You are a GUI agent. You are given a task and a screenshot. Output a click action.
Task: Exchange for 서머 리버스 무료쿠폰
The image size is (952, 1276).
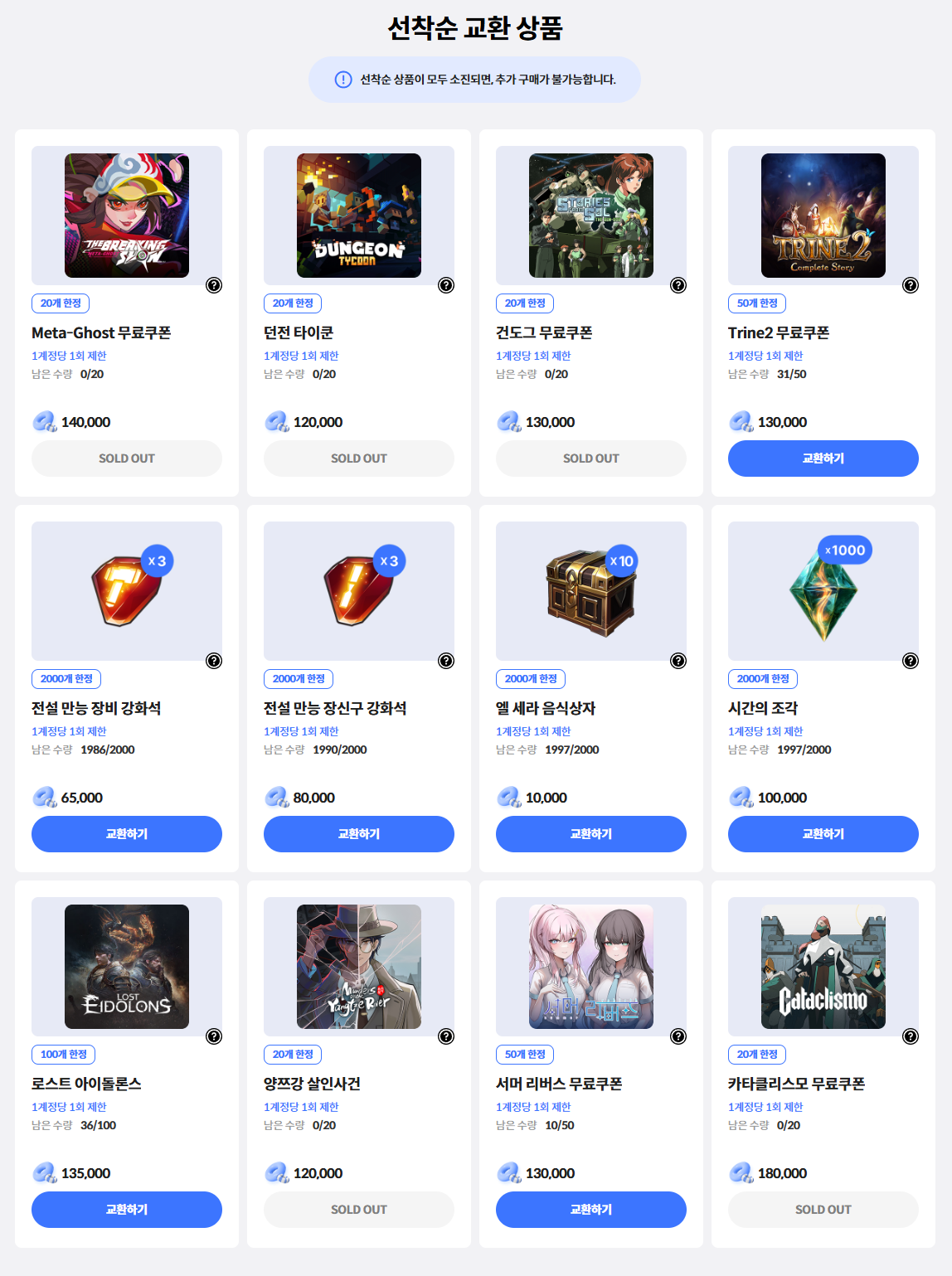(590, 1210)
